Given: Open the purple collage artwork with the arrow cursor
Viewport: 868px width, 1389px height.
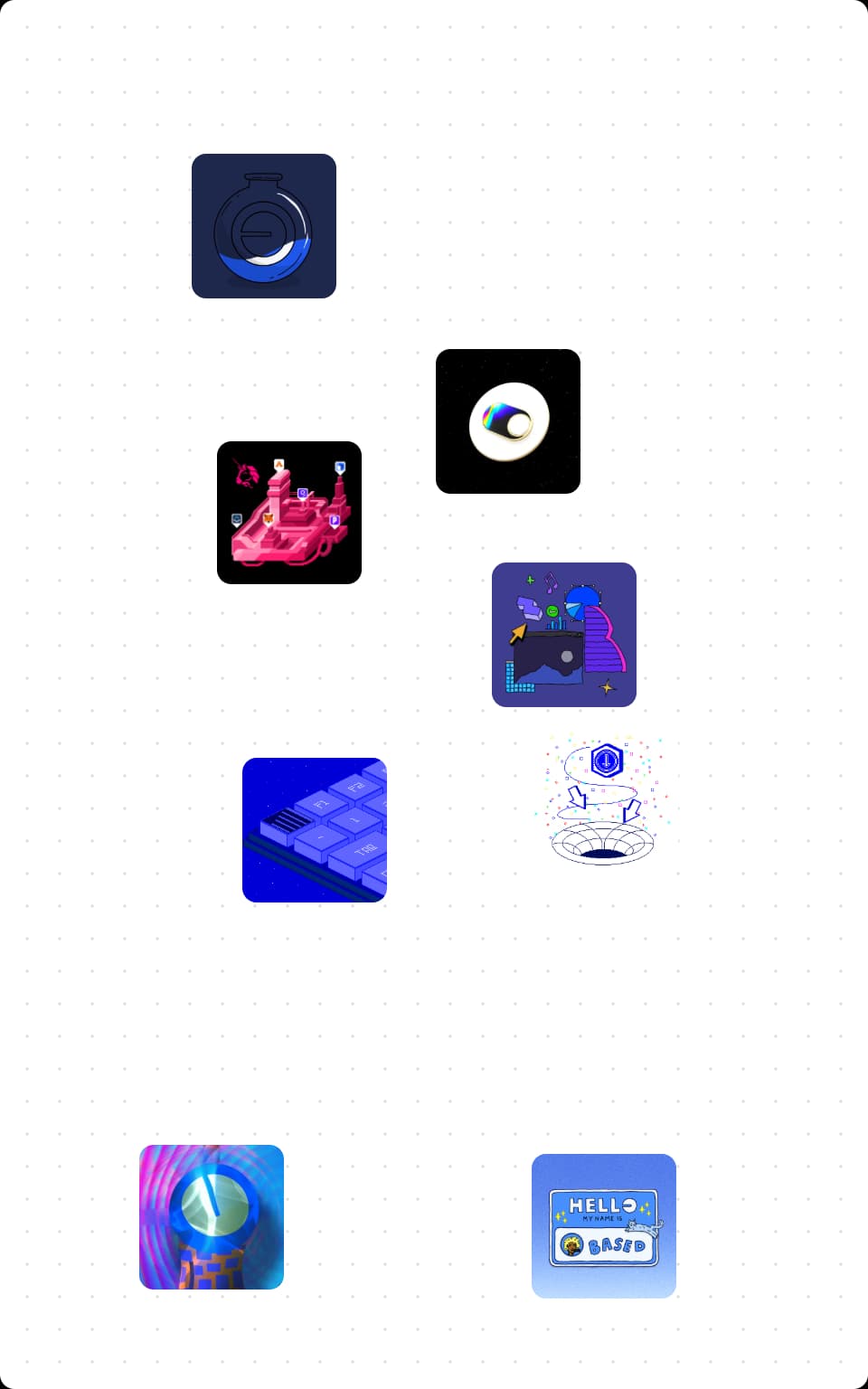Looking at the screenshot, I should tap(564, 635).
